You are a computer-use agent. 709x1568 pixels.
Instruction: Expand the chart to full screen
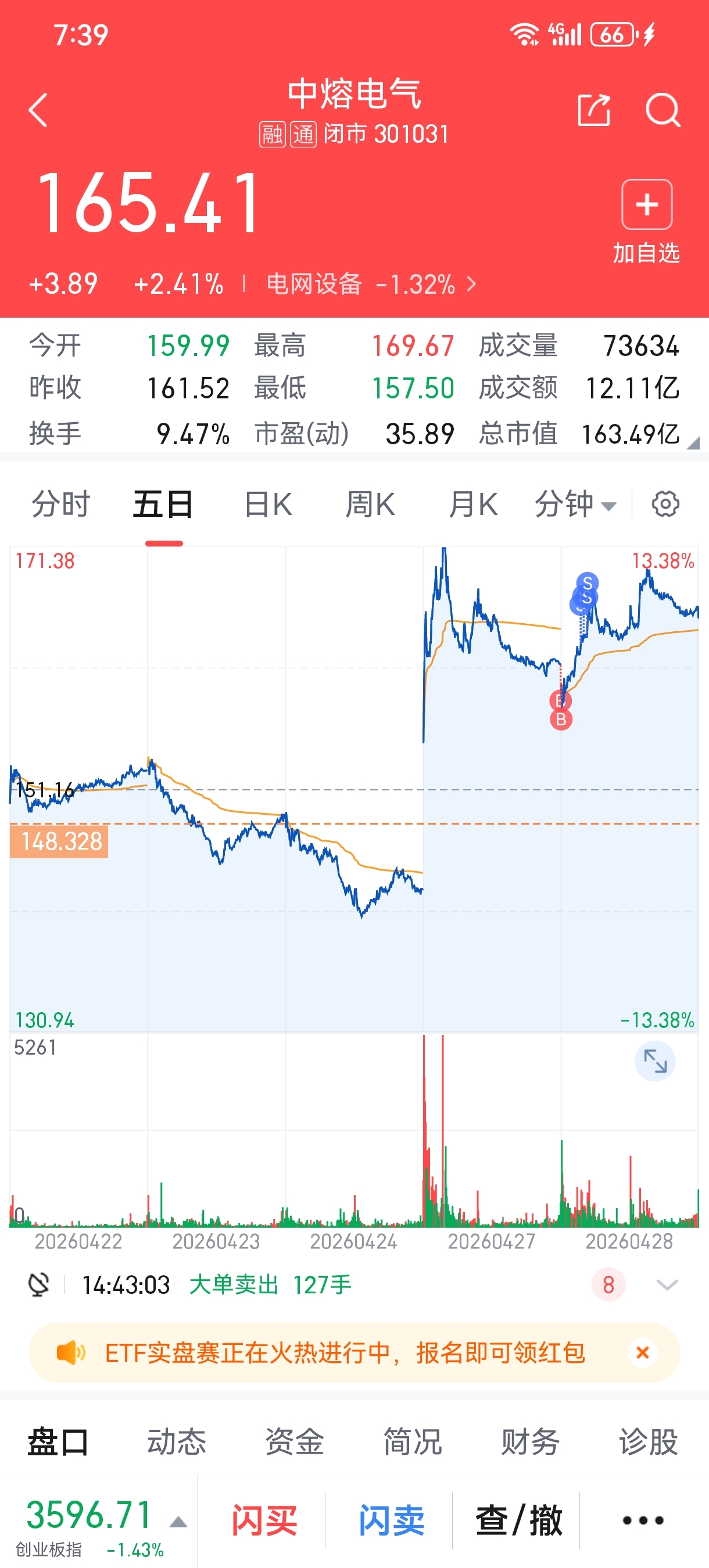click(655, 1061)
